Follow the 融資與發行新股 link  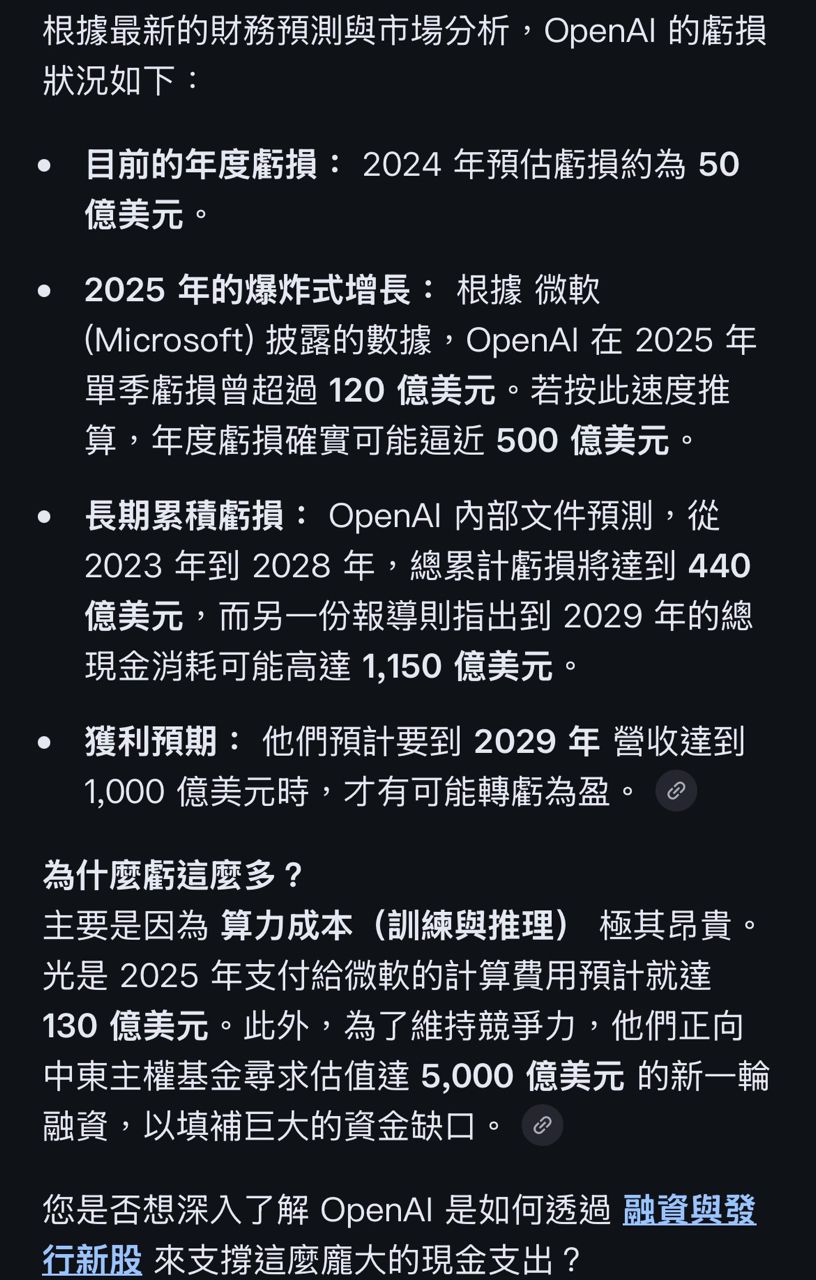[x=688, y=1211]
